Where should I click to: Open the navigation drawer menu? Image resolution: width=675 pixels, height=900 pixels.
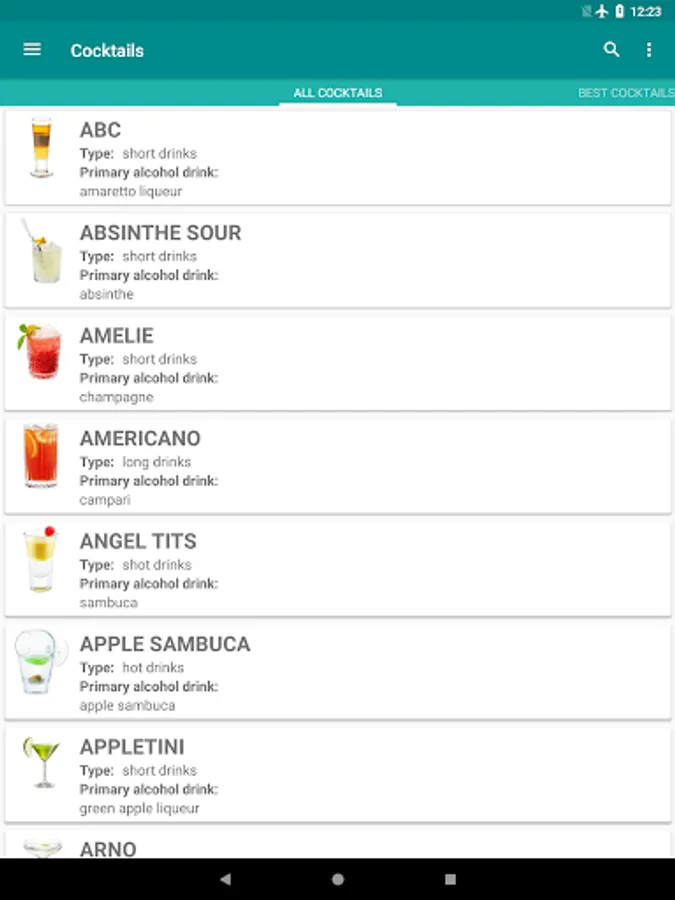32,50
